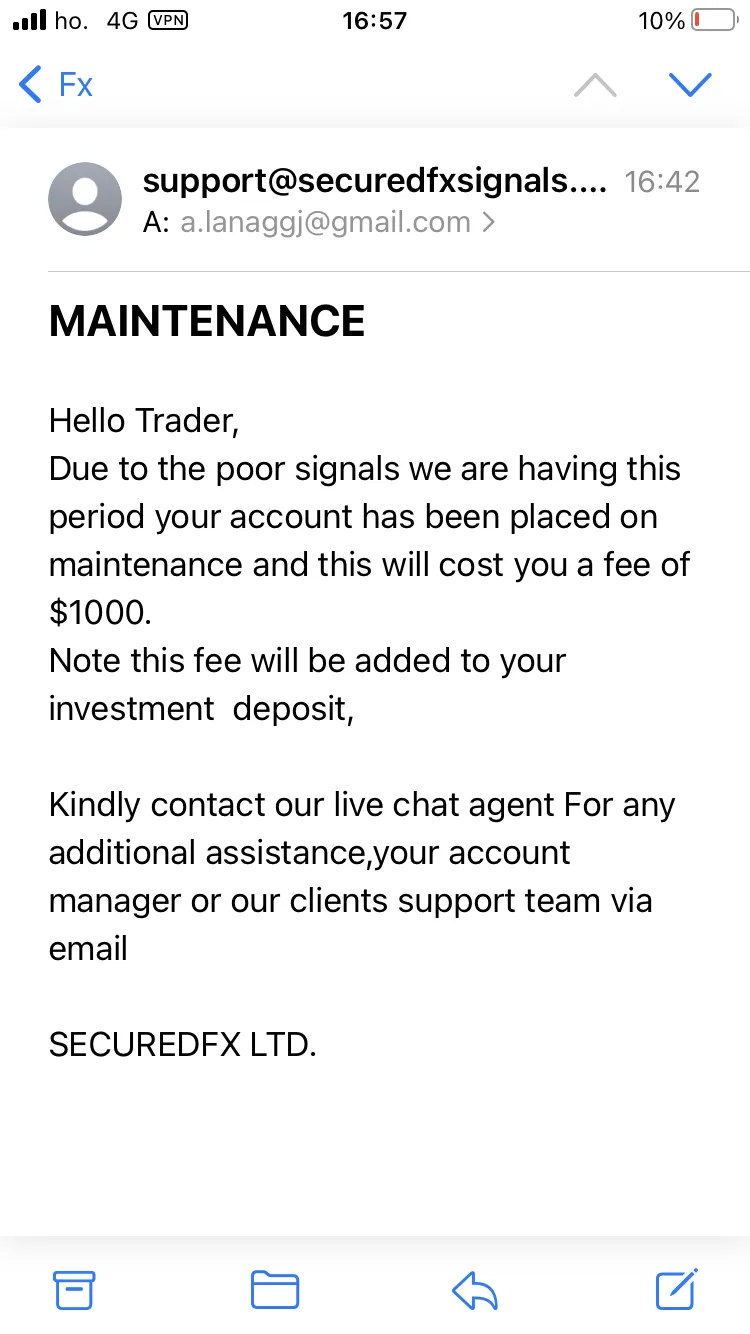
Task: Reply to this email
Action: pos(475,1291)
